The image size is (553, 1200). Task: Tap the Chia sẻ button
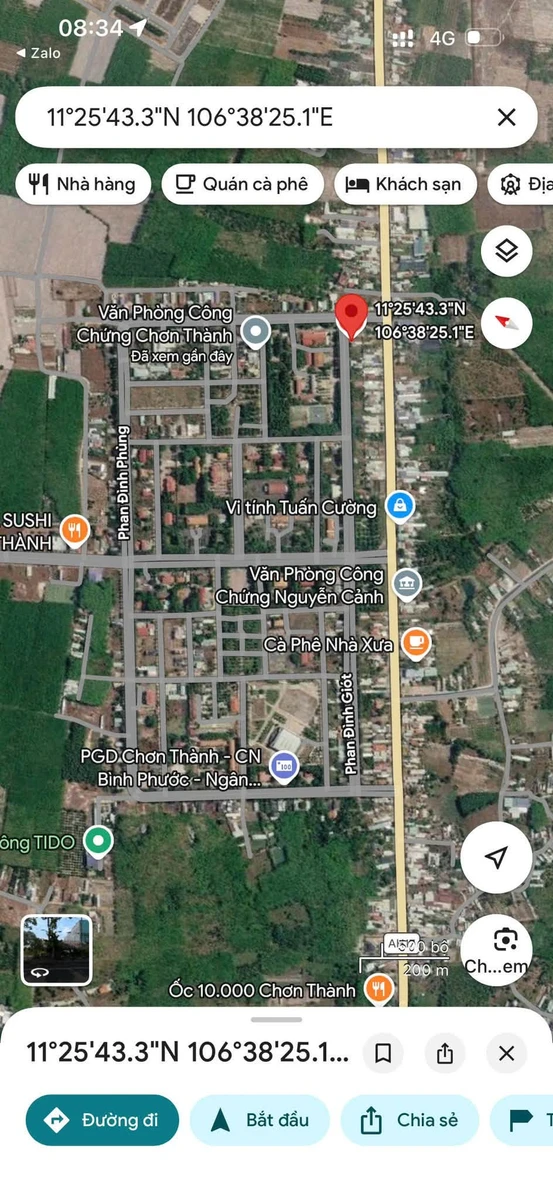point(409,1120)
